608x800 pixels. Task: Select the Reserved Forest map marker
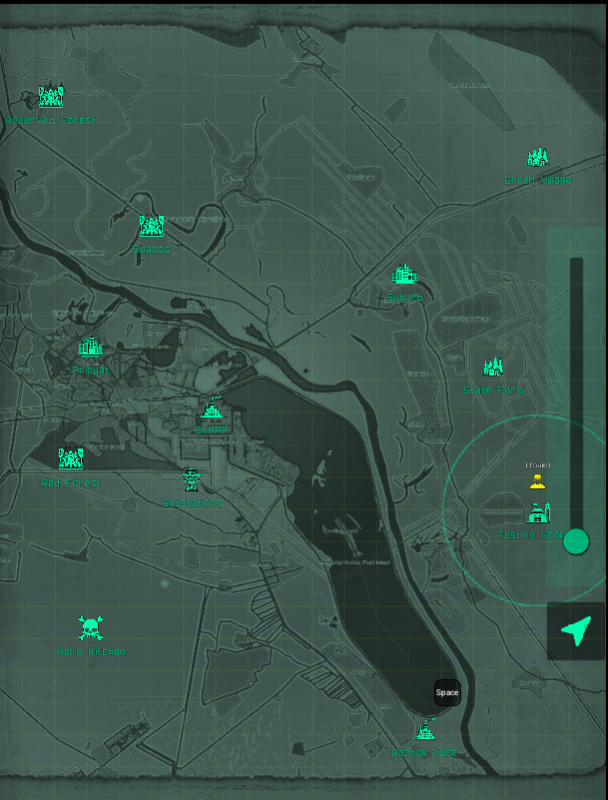51,97
